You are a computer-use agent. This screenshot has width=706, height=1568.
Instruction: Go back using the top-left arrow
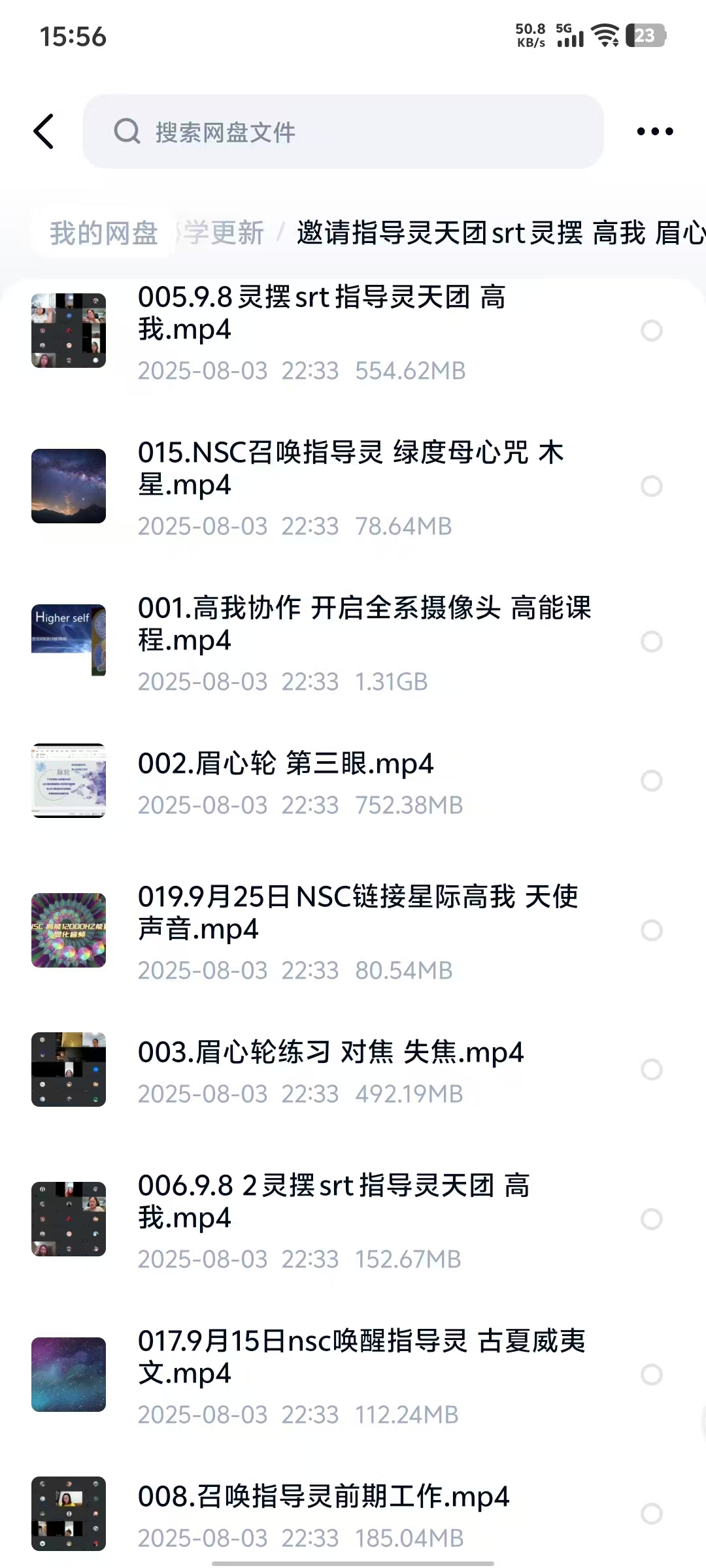click(x=44, y=131)
